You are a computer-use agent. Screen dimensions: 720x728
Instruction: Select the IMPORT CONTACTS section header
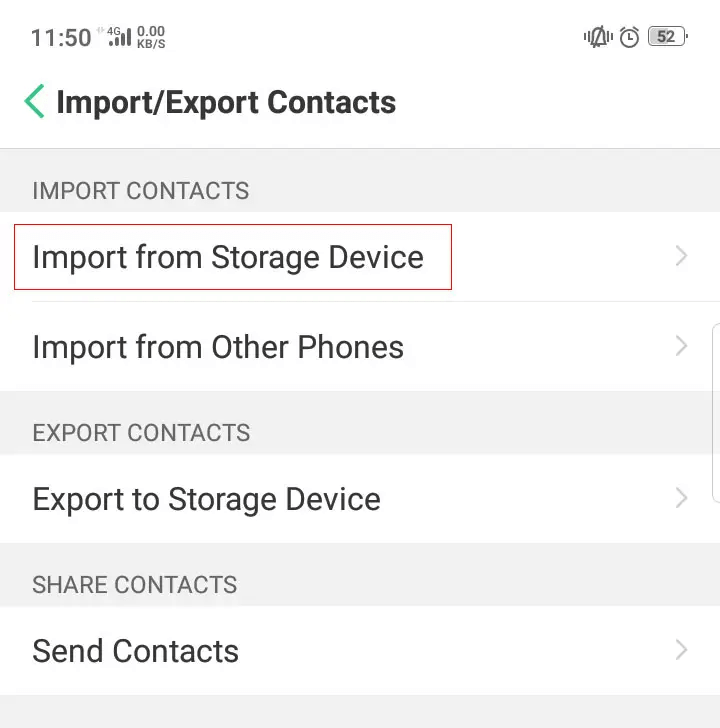[x=140, y=191]
